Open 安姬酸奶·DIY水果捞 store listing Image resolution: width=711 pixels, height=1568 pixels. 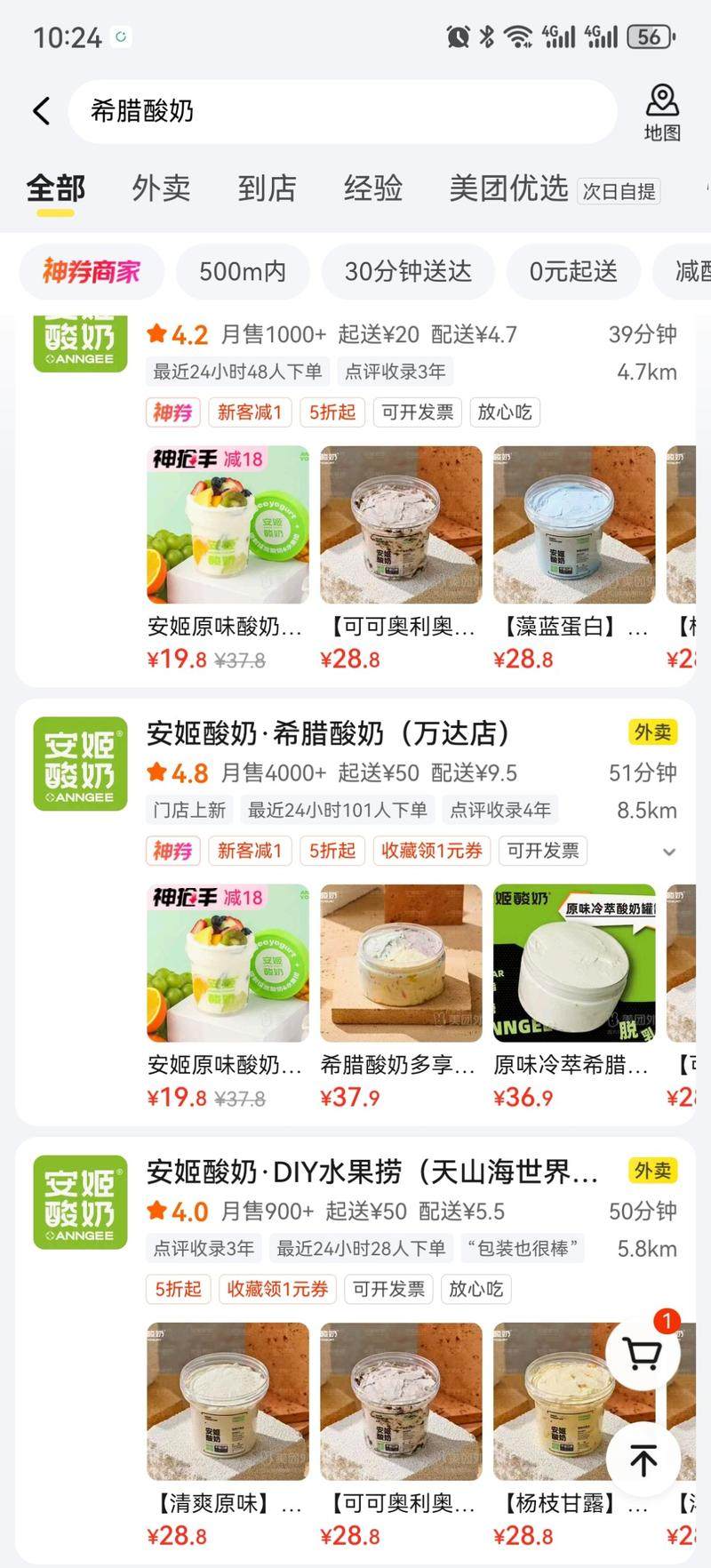point(373,1172)
